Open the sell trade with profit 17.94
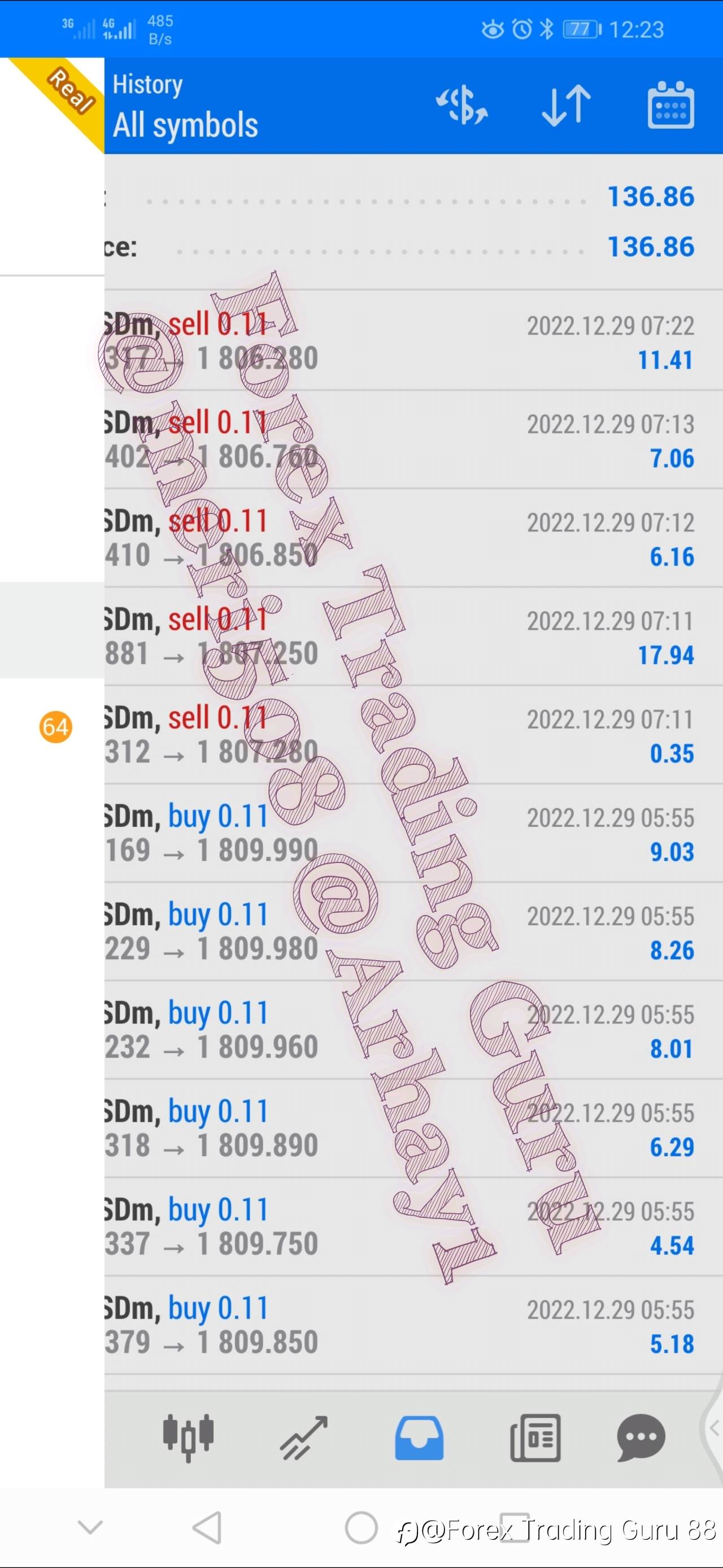The height and width of the screenshot is (1568, 723). (x=414, y=637)
